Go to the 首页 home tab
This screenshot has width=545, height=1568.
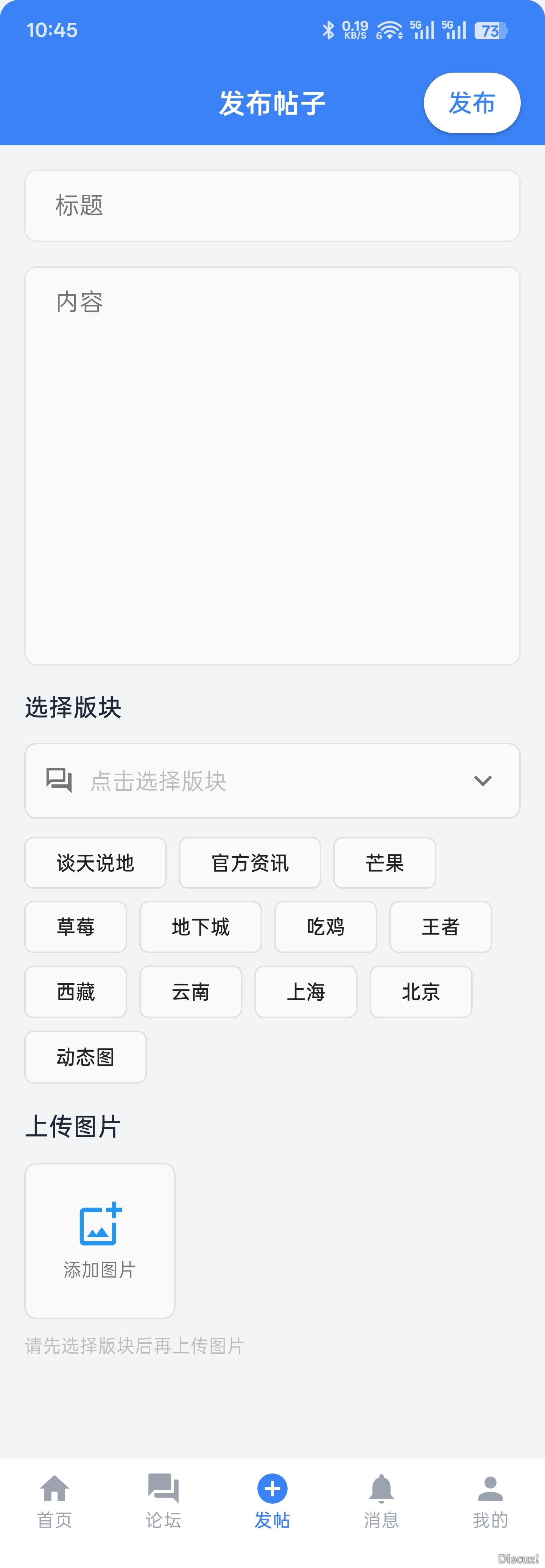(x=55, y=1501)
